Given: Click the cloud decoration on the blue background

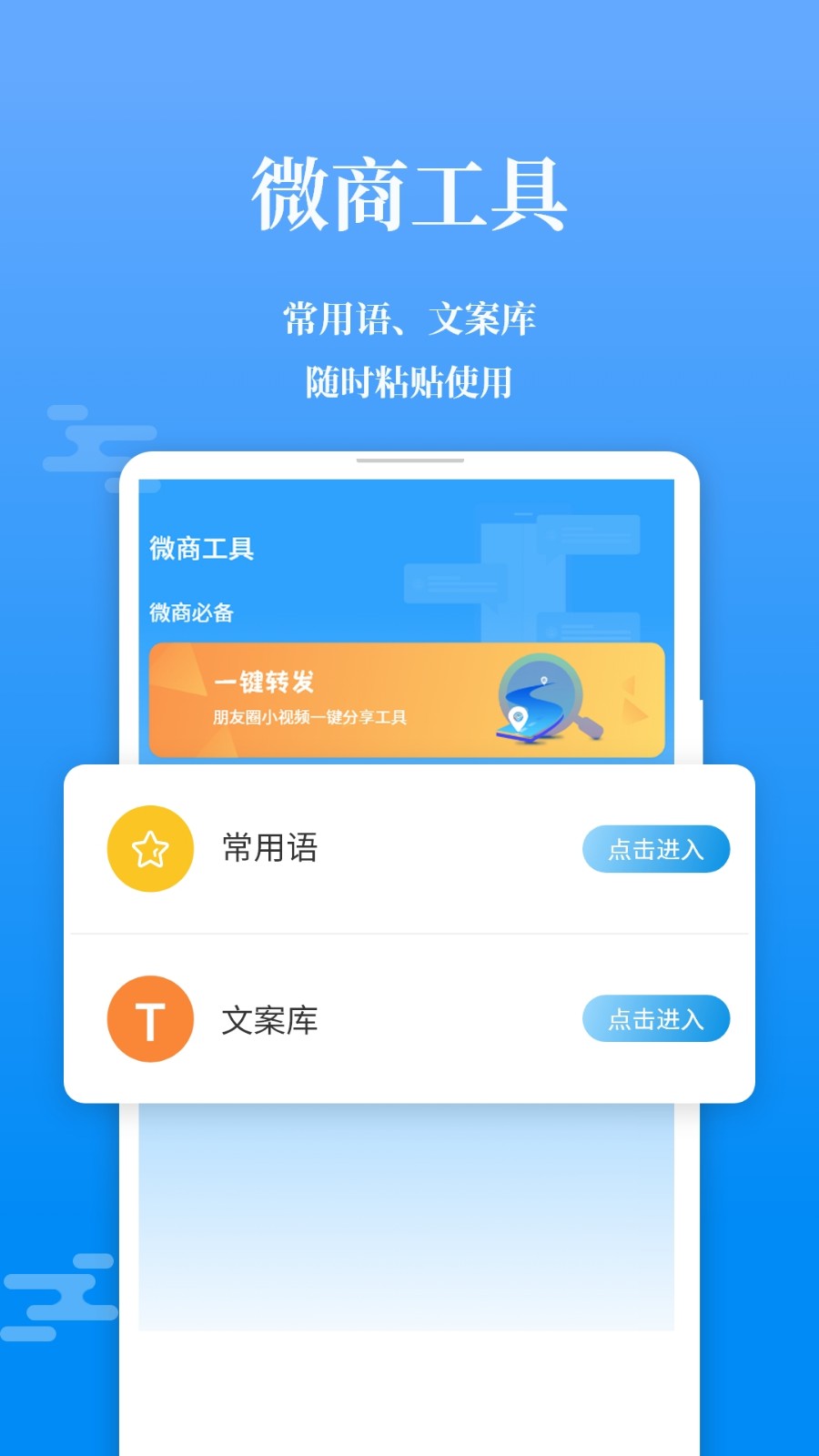Looking at the screenshot, I should (82, 437).
